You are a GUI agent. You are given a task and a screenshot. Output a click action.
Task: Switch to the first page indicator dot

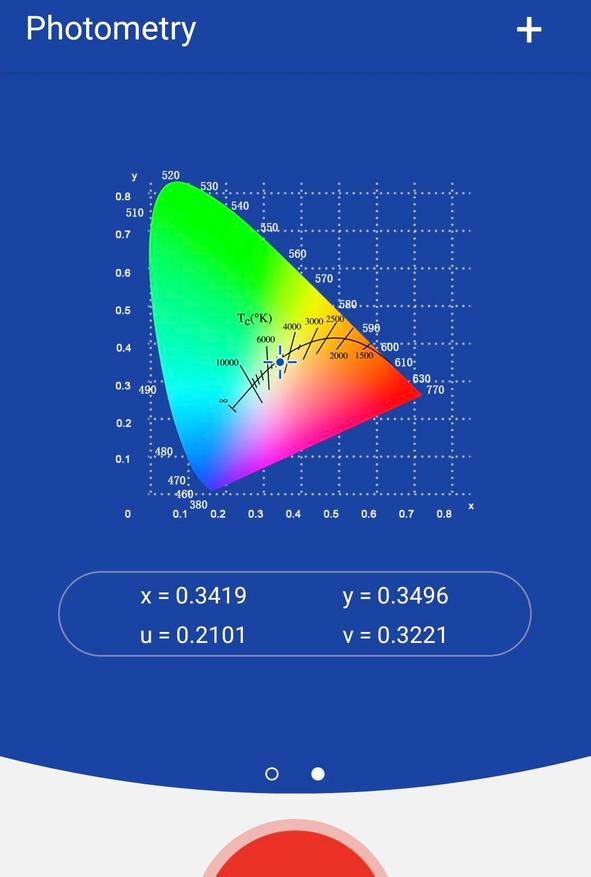[x=272, y=774]
